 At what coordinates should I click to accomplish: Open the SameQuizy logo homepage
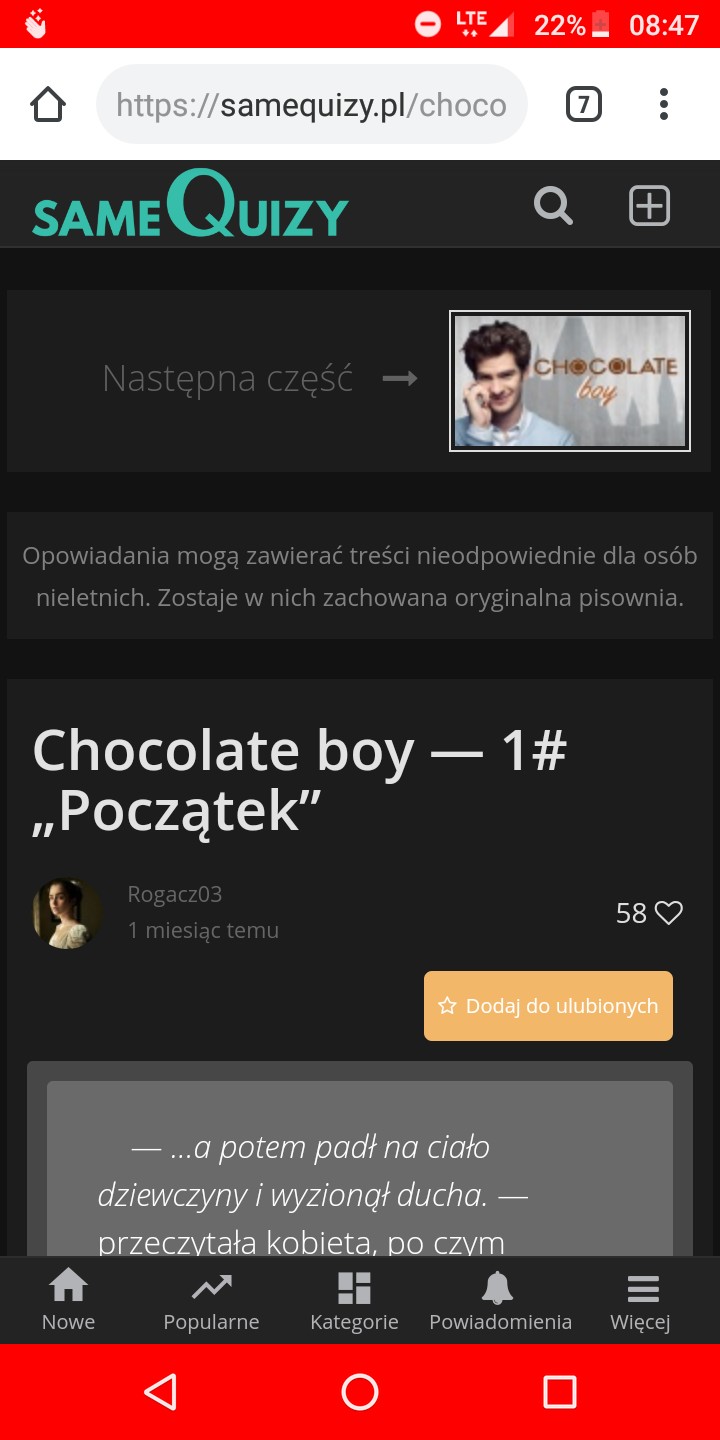pyautogui.click(x=190, y=205)
